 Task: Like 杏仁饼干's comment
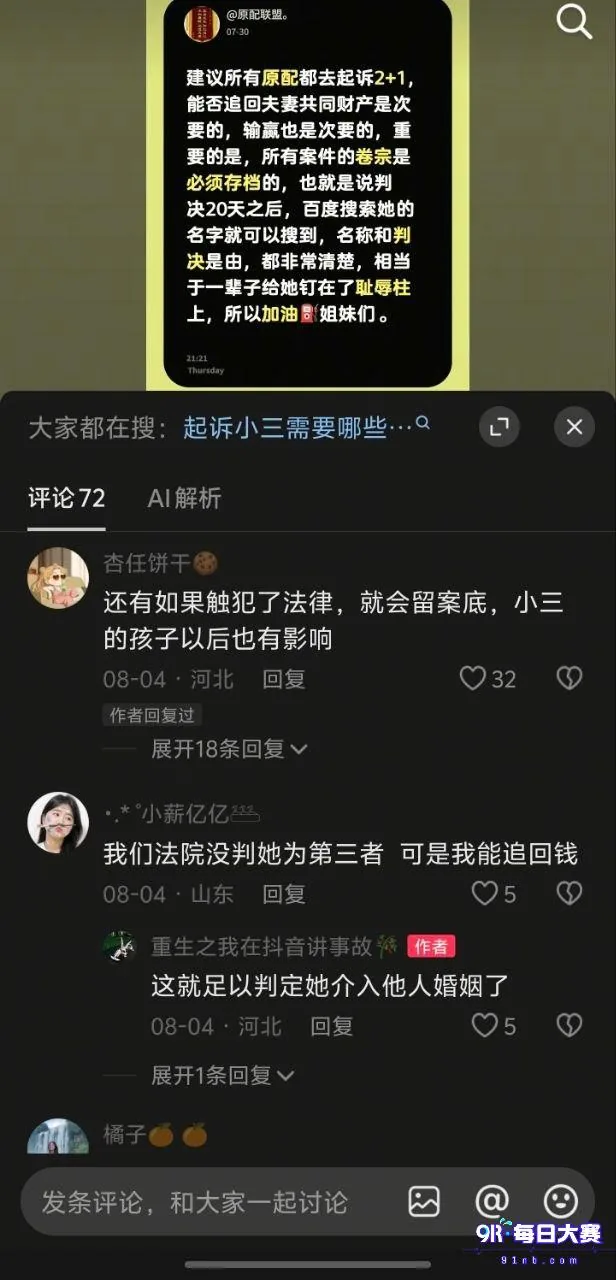click(487, 679)
